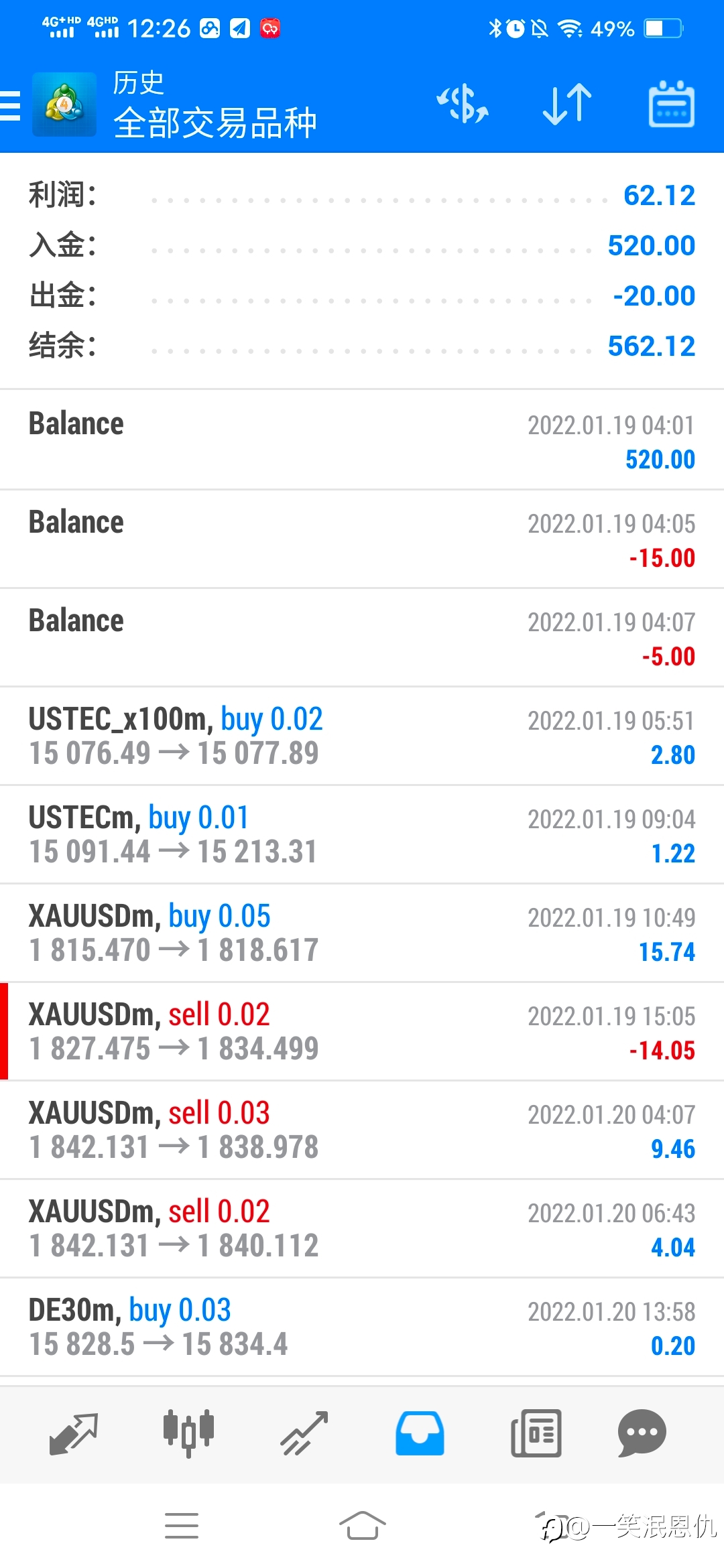Open the 520.00 Balance deposit entry

(x=362, y=440)
